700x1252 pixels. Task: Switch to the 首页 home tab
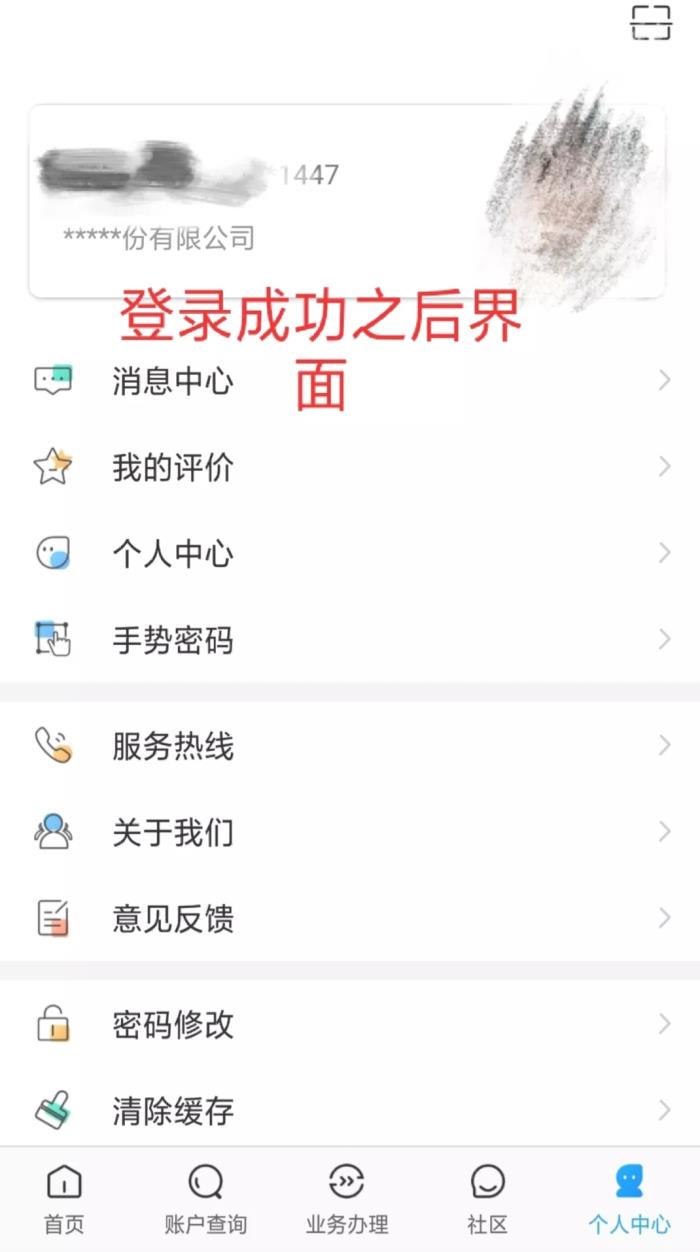tap(64, 1199)
